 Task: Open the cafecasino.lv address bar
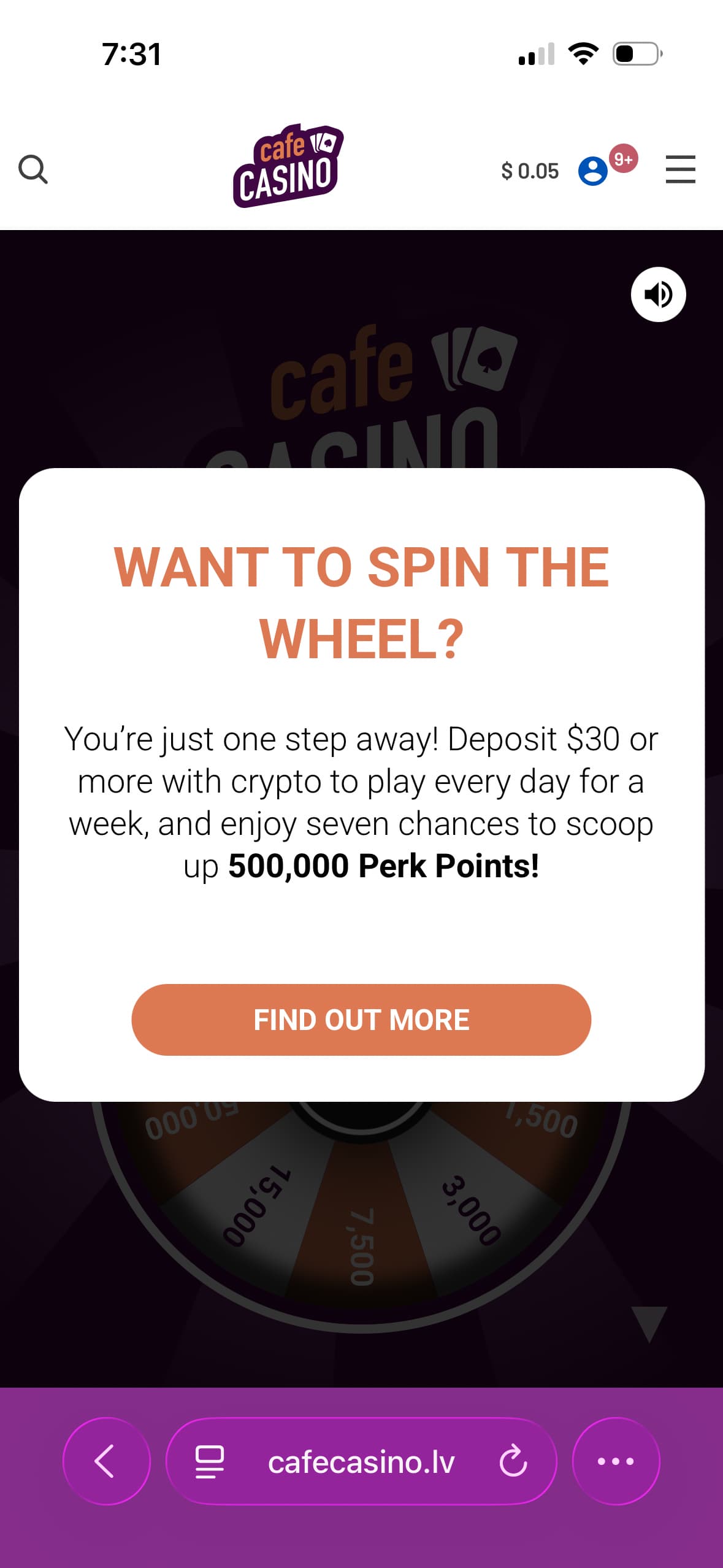361,1462
